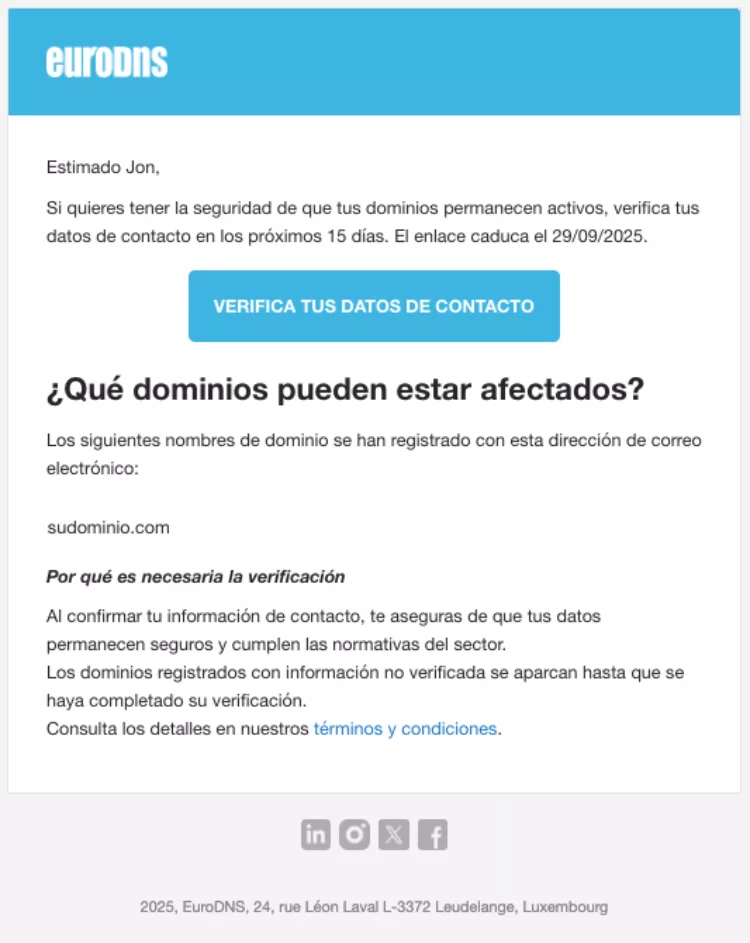Viewport: 750px width, 943px height.
Task: Go to EuroDNS Facebook icon
Action: point(433,834)
